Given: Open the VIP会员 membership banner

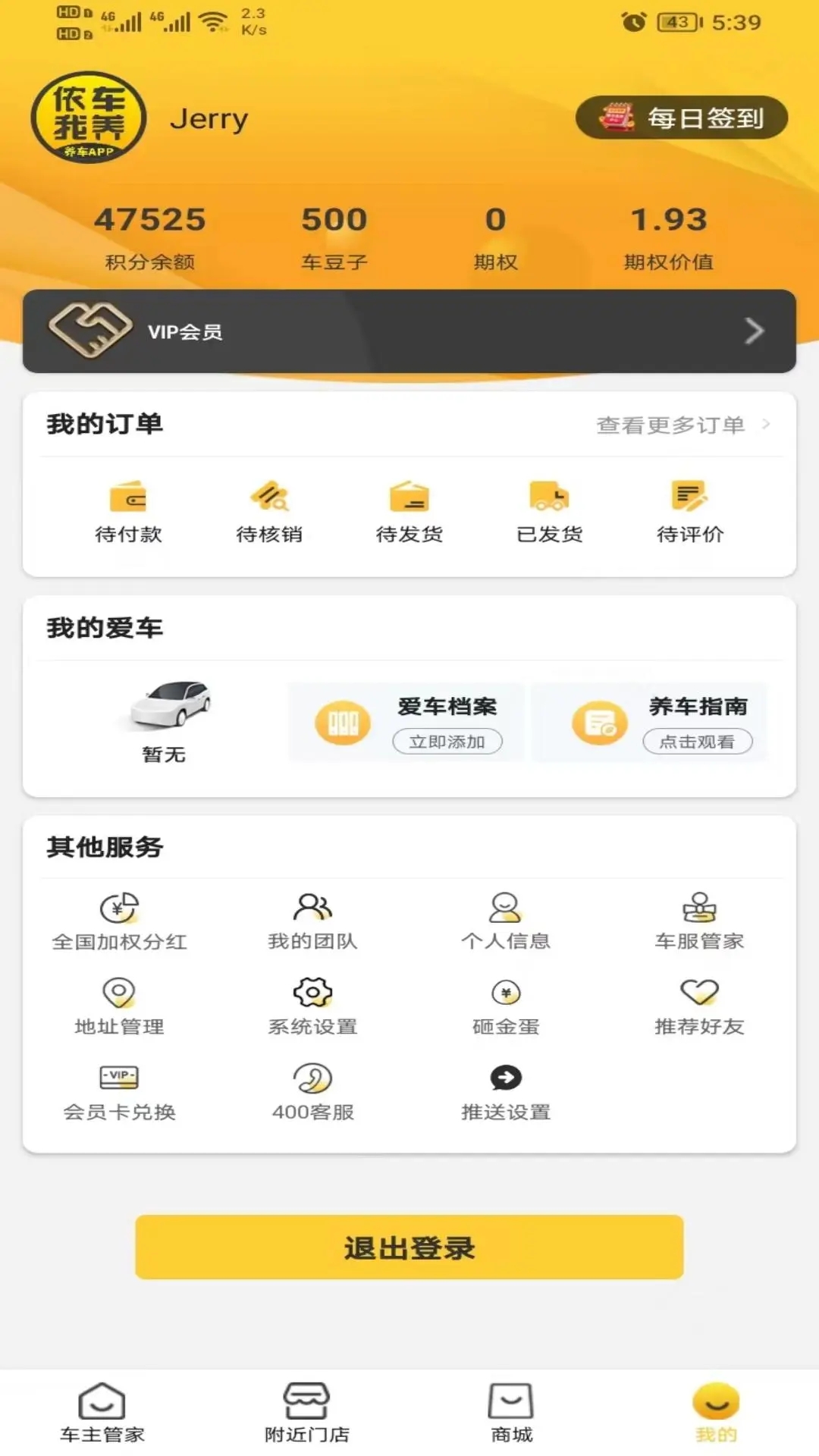Looking at the screenshot, I should click(409, 331).
